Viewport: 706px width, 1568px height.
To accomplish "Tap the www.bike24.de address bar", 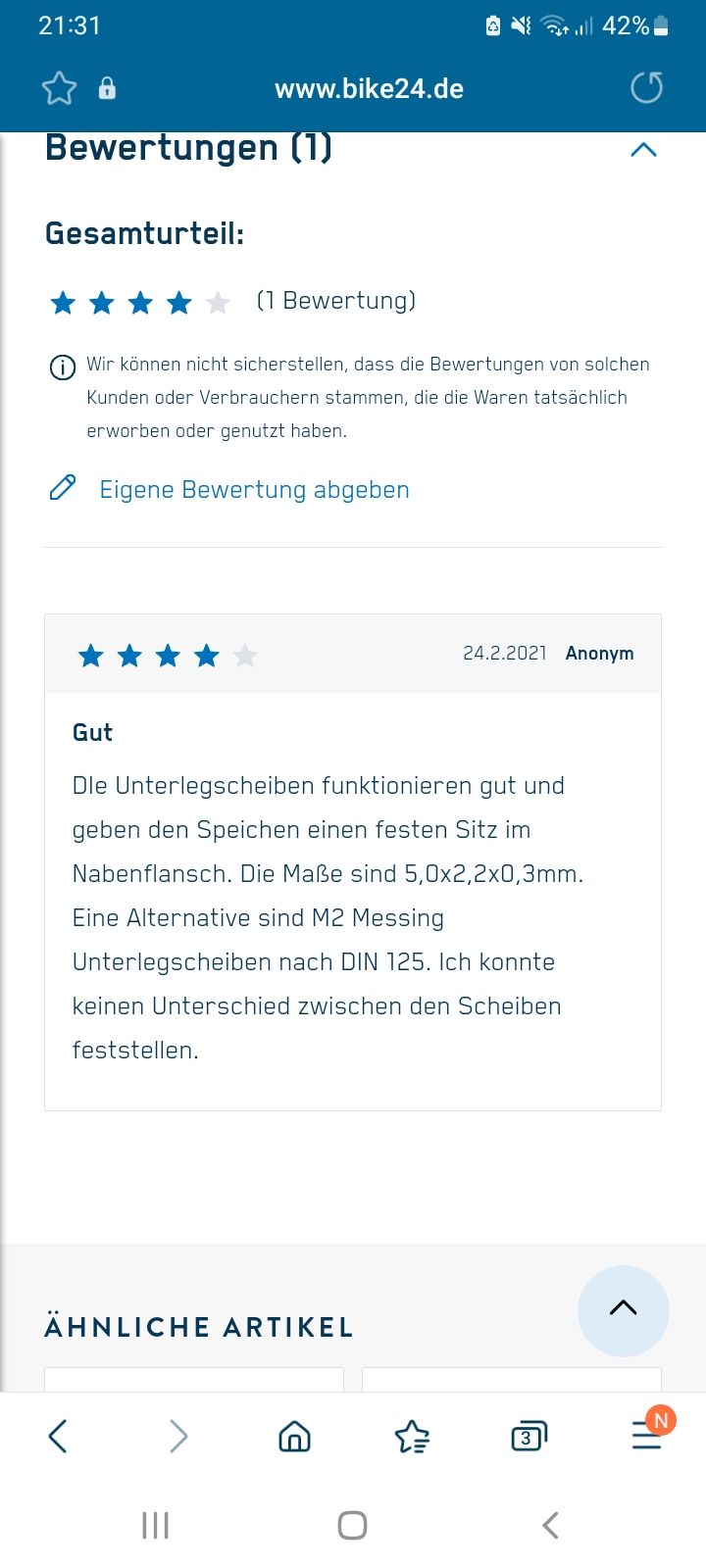I will point(369,88).
